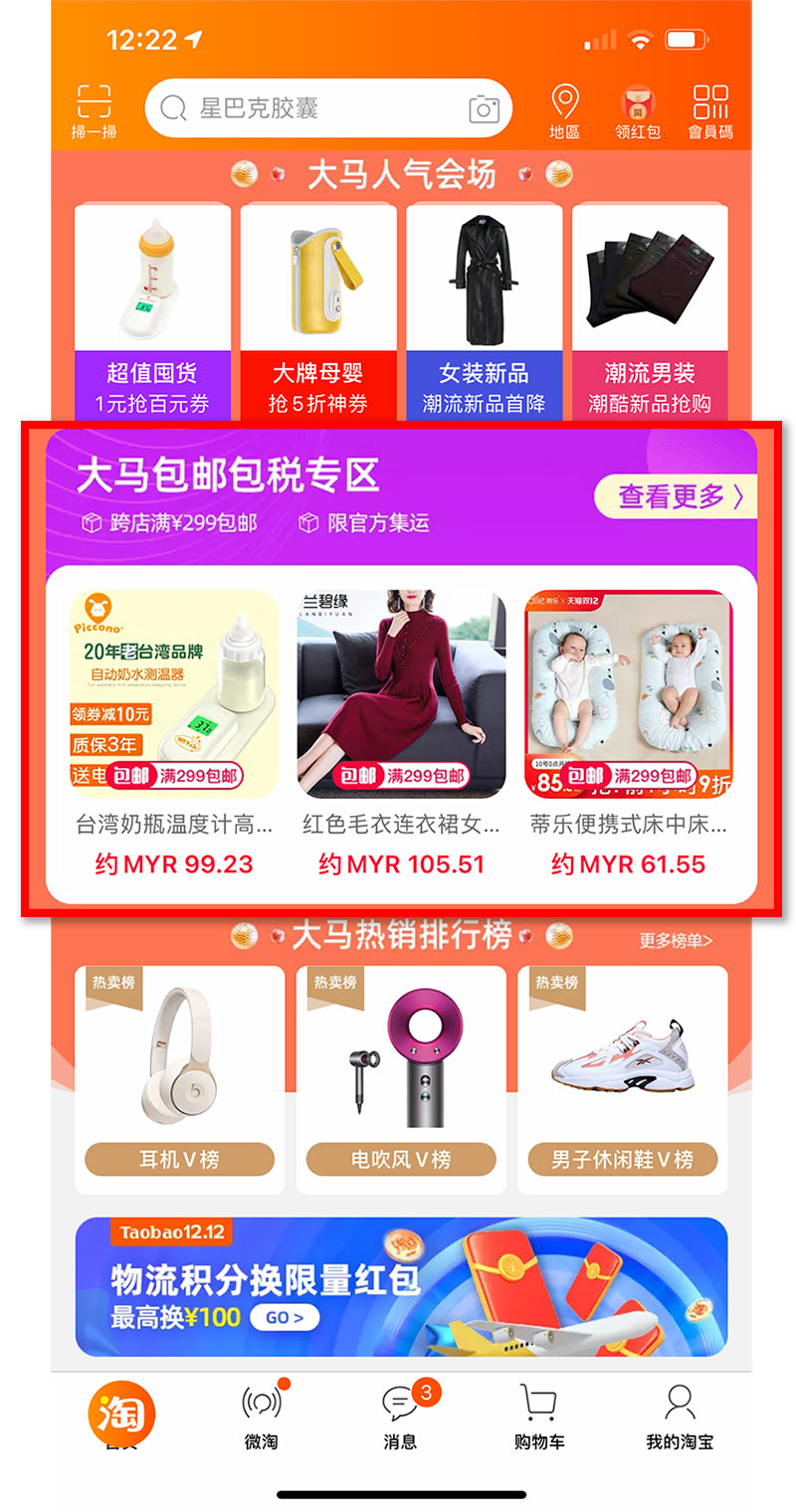
Task: Open the 物流积分换限量红包 banner
Action: tap(401, 1286)
